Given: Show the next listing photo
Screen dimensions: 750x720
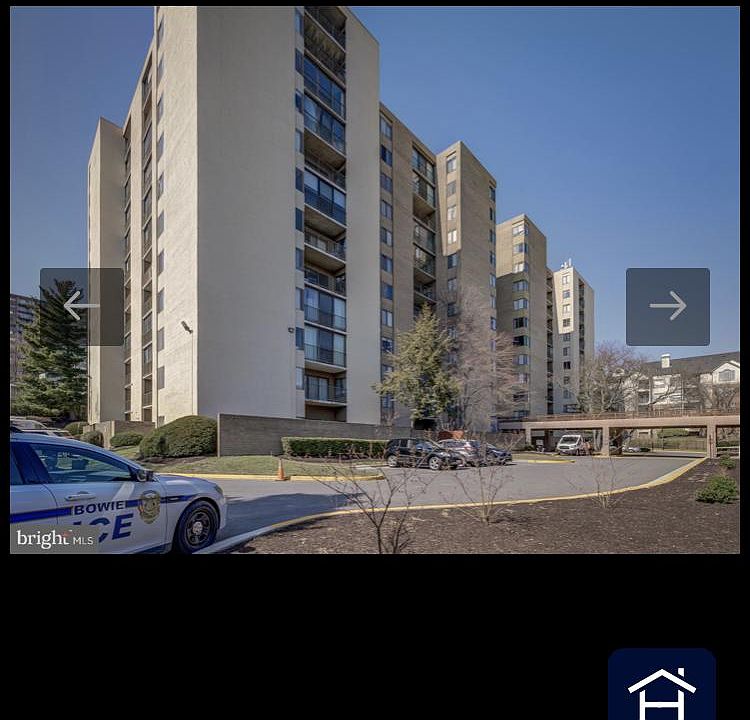Looking at the screenshot, I should [x=667, y=307].
